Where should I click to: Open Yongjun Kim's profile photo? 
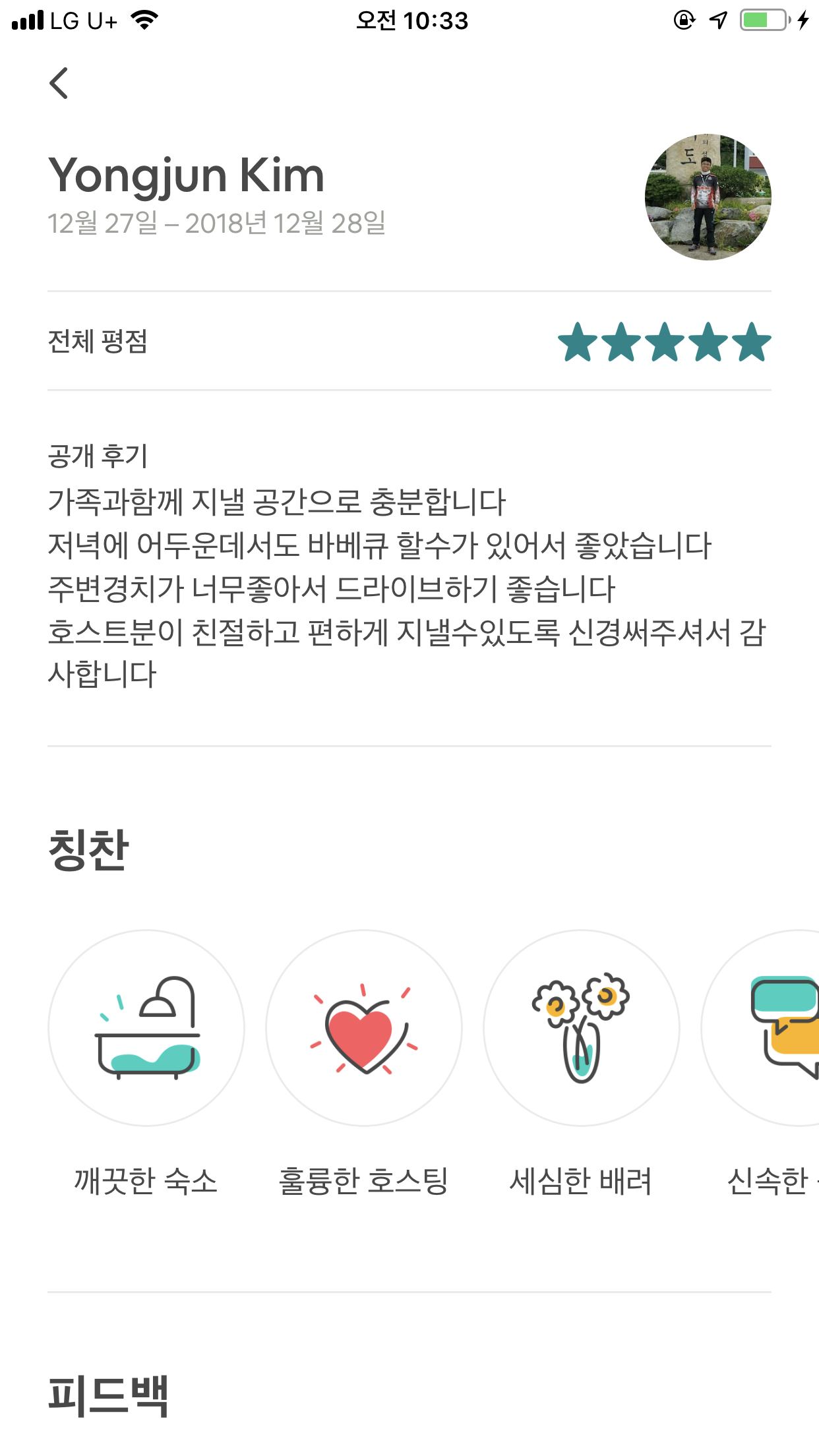click(708, 197)
